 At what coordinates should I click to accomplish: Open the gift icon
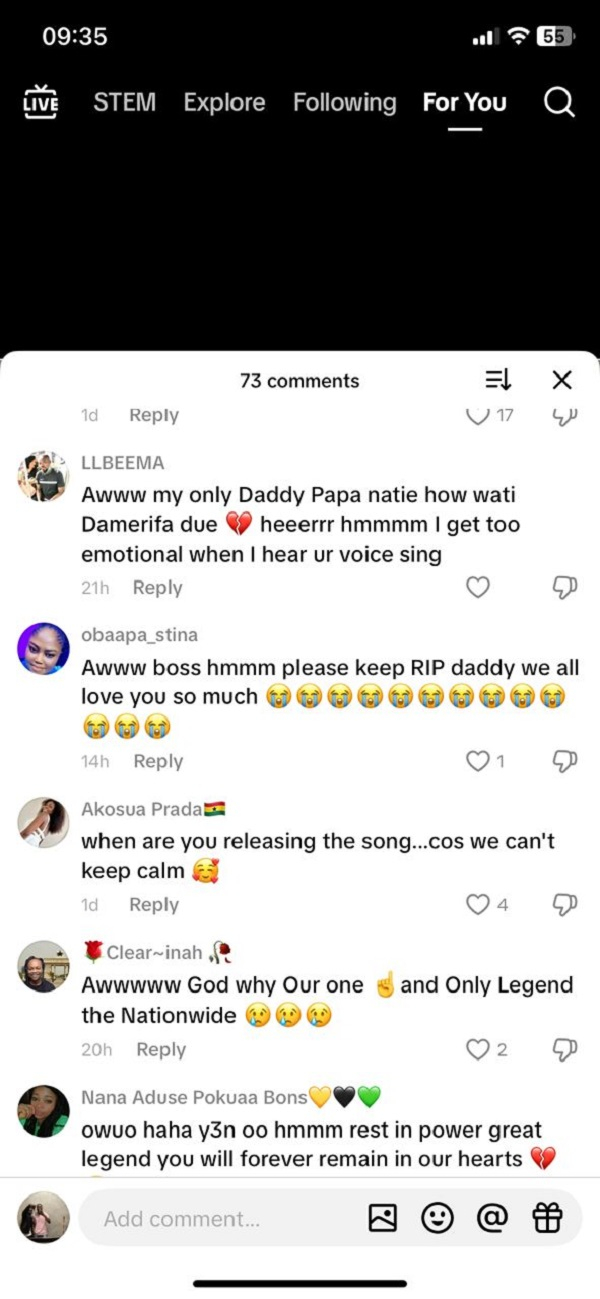(x=547, y=1218)
